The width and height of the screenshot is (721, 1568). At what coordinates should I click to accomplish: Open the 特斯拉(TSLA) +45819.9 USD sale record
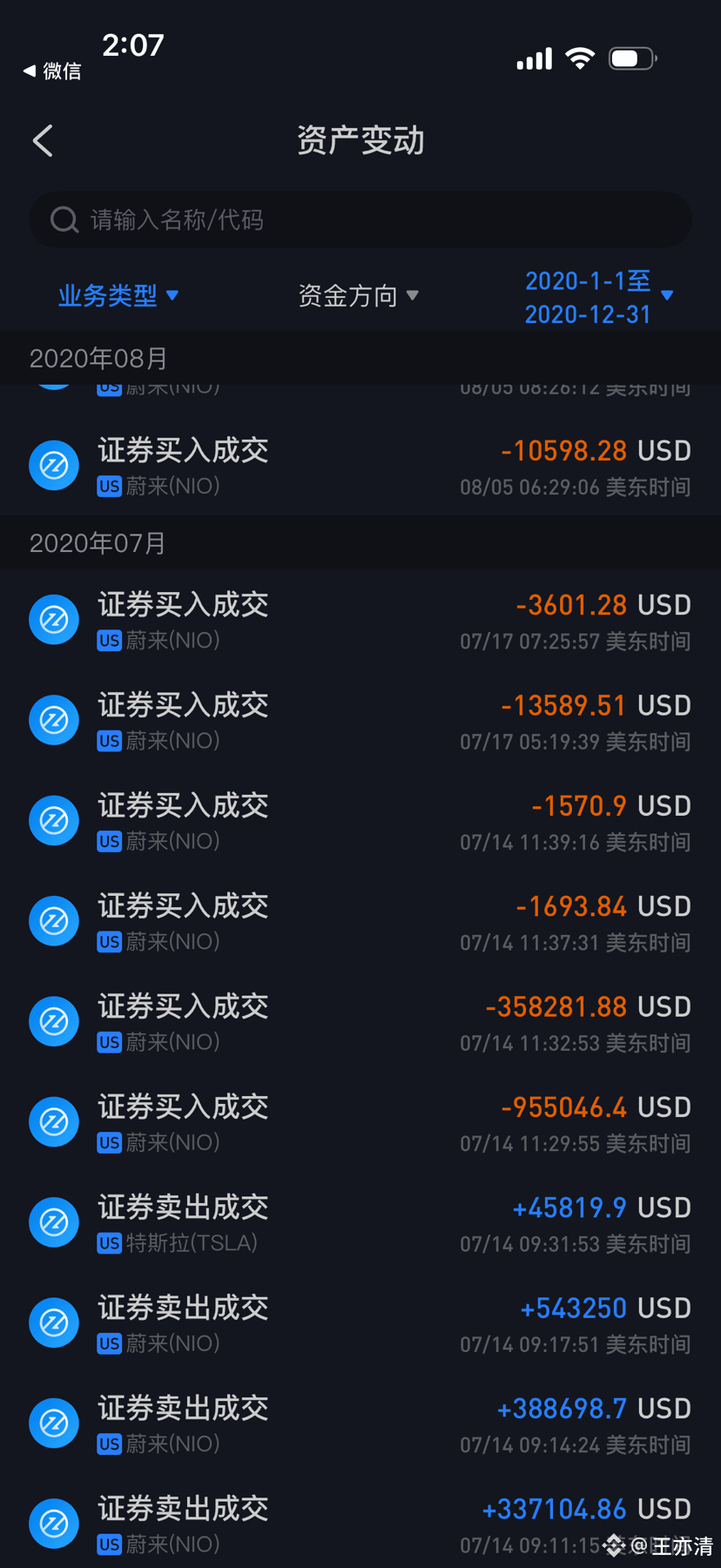(360, 1223)
